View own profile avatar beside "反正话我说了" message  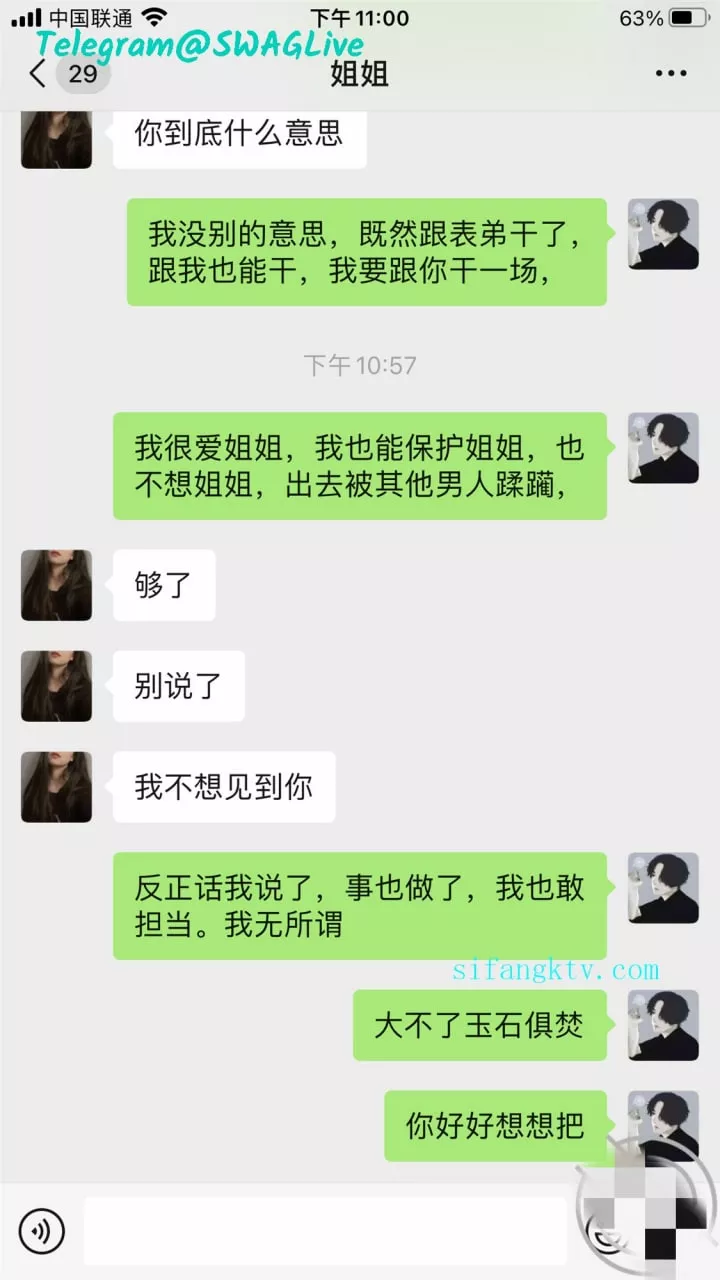[x=662, y=888]
